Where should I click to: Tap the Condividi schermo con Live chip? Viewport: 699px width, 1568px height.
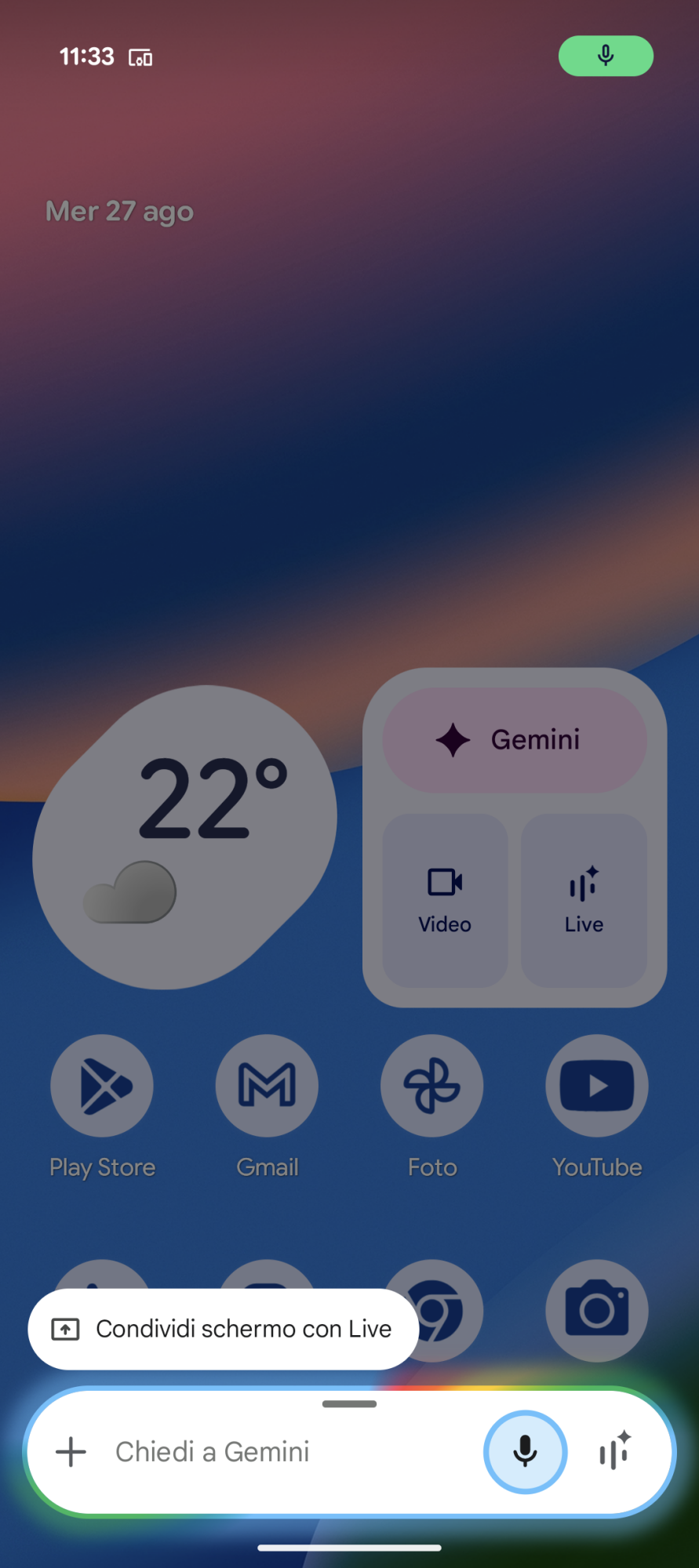[223, 1329]
